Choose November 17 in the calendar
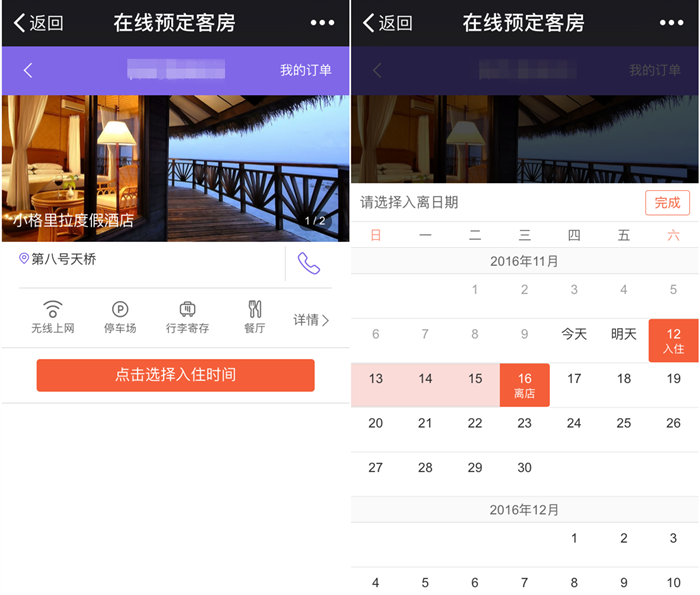Screen dimensions: 700x595 pos(574,379)
